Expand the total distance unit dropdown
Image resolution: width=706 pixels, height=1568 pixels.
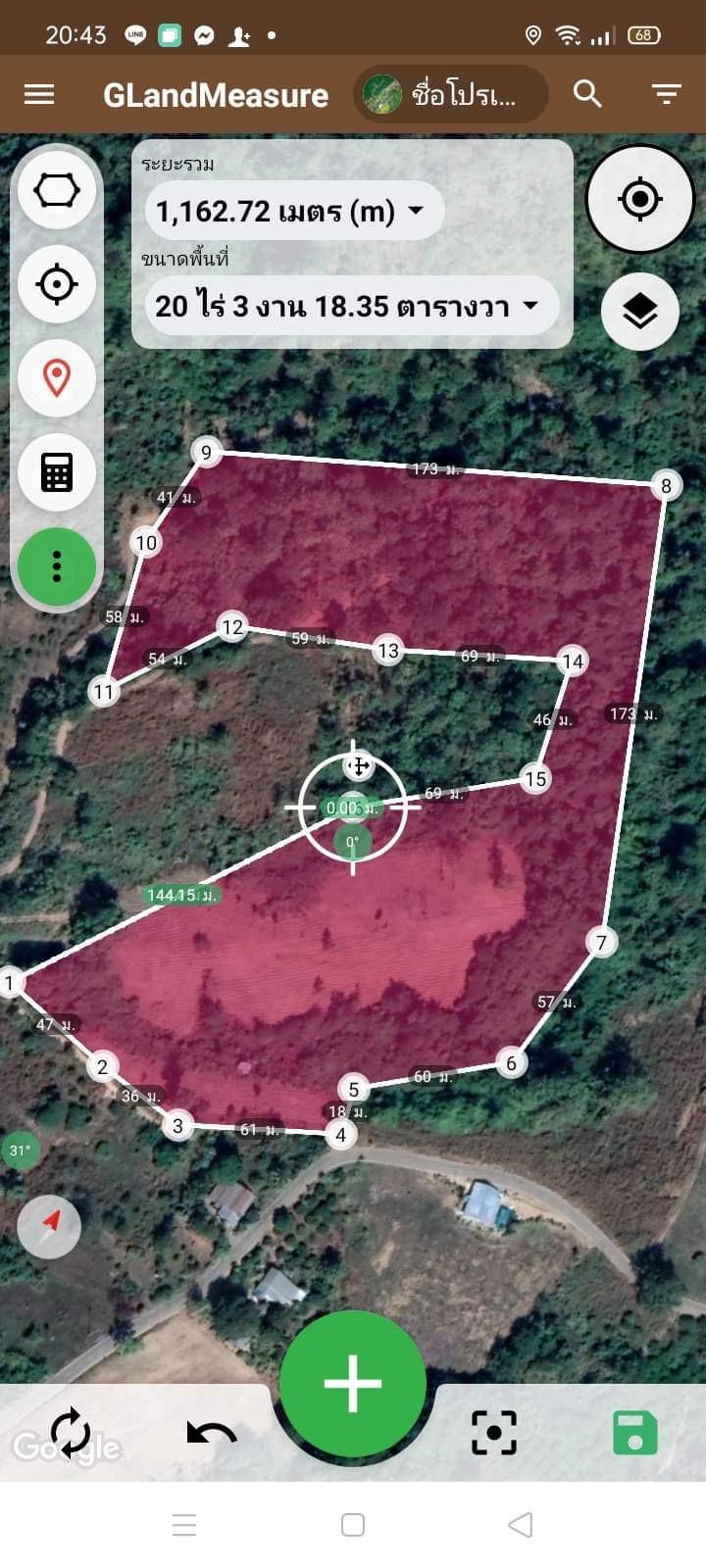coord(294,210)
